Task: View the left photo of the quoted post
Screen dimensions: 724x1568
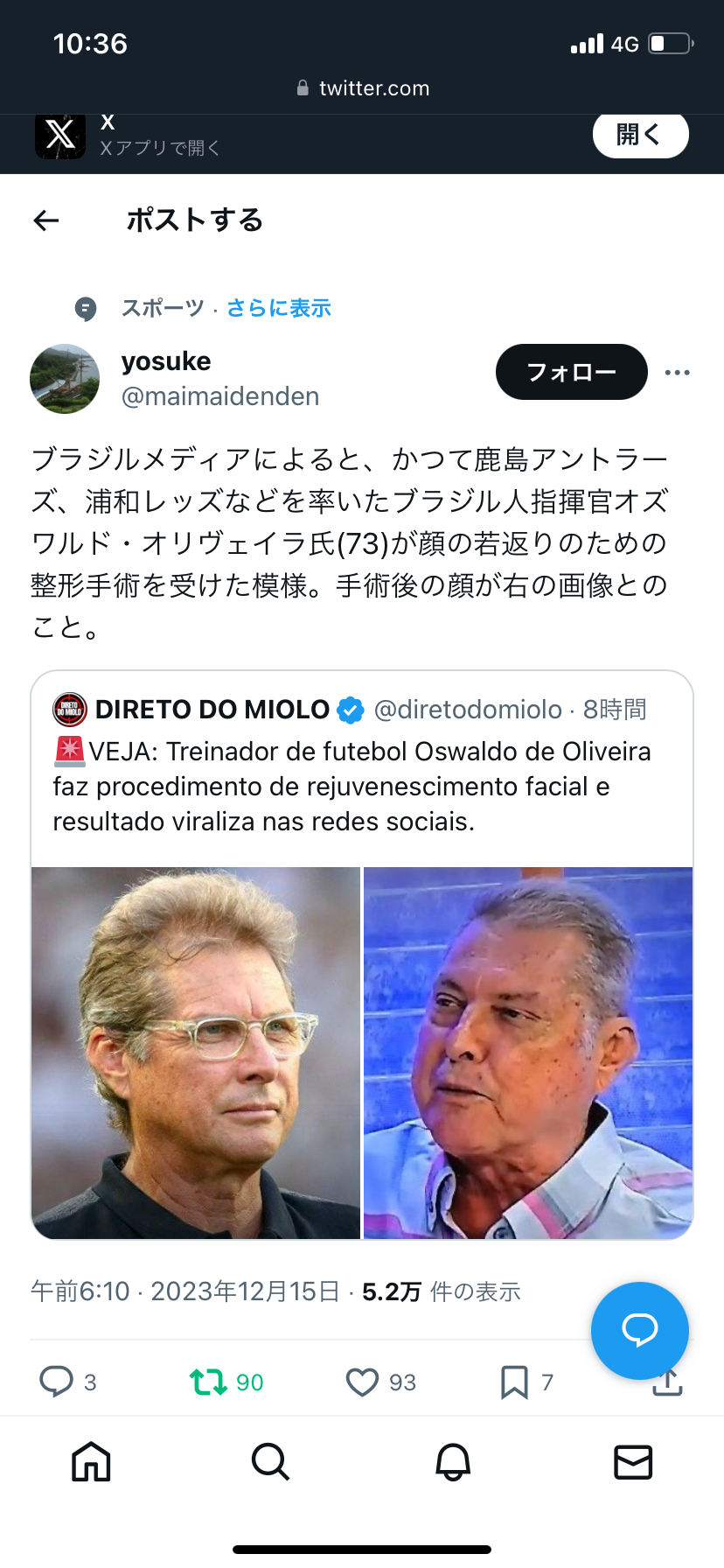Action: point(196,1053)
